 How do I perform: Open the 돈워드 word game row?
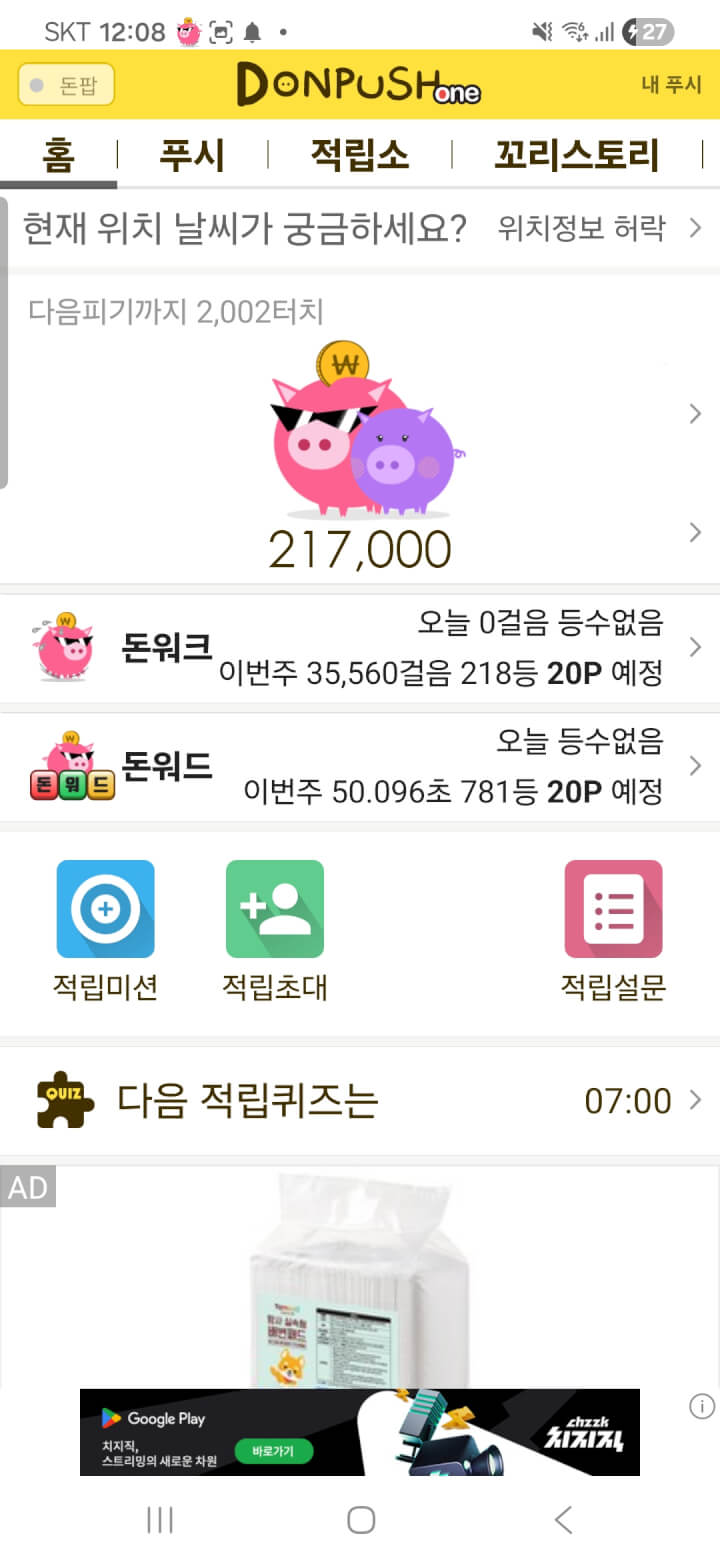coord(360,767)
